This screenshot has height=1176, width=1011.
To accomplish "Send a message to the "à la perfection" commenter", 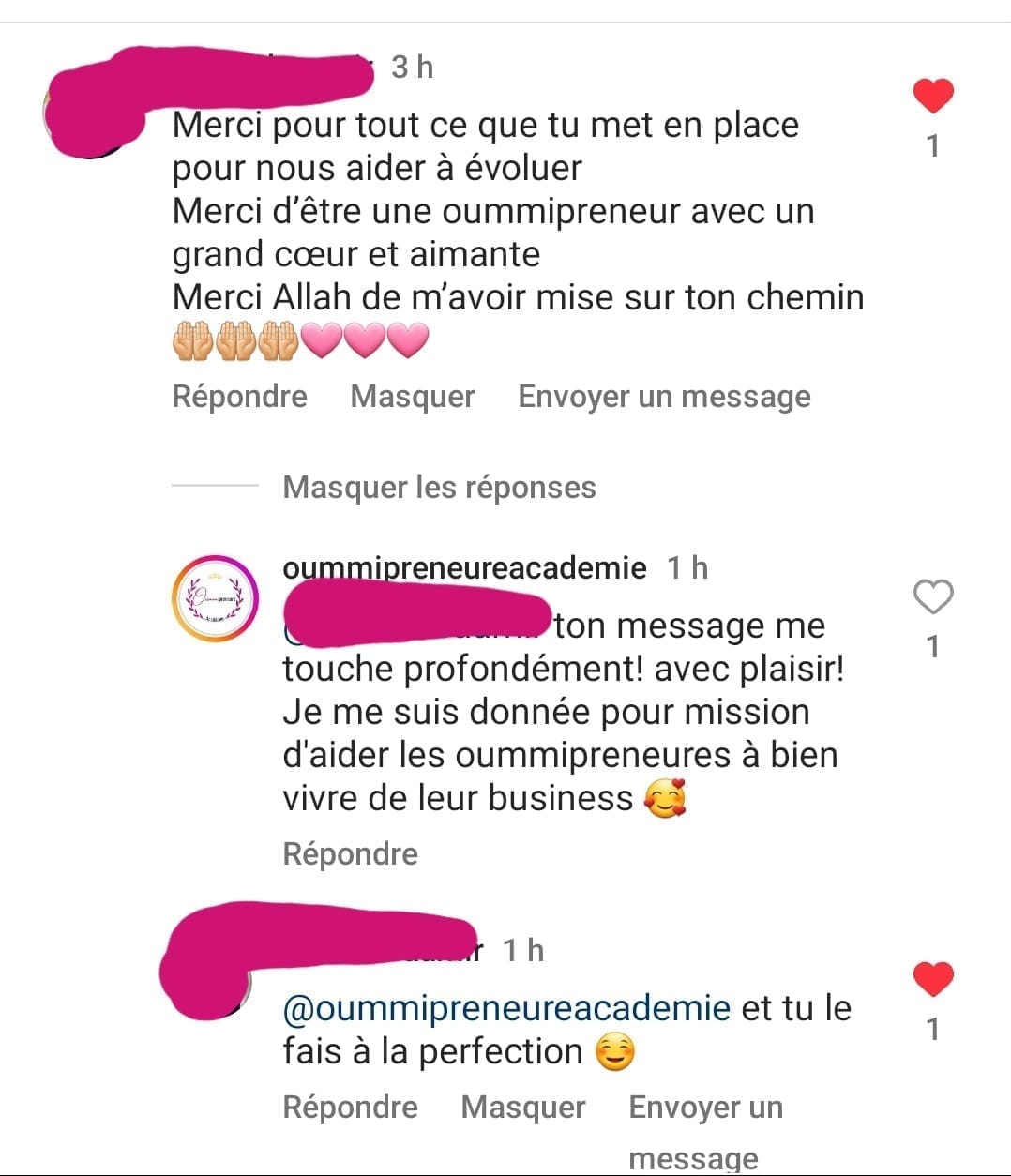I will tap(705, 1109).
